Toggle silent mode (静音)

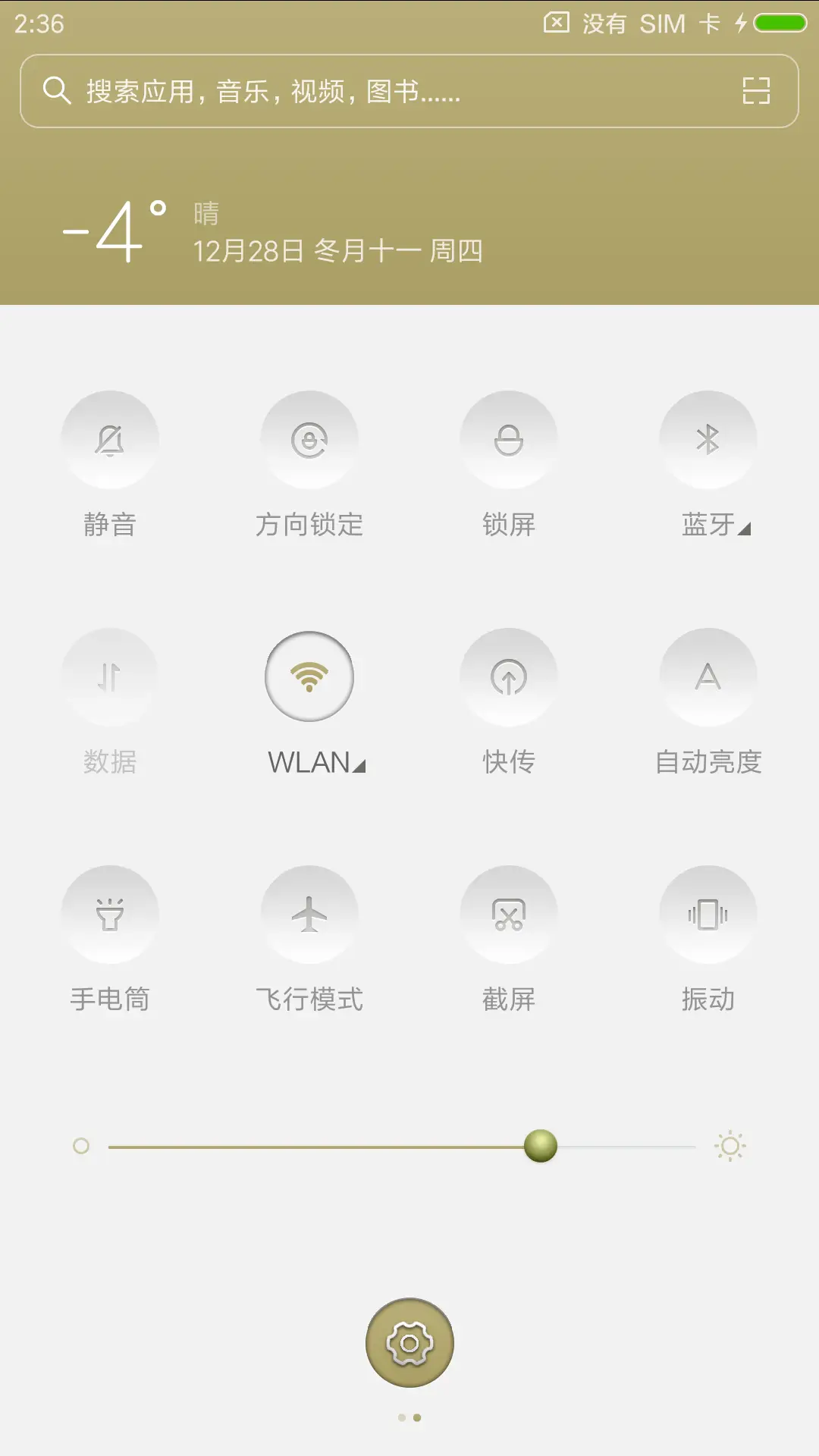coord(110,438)
